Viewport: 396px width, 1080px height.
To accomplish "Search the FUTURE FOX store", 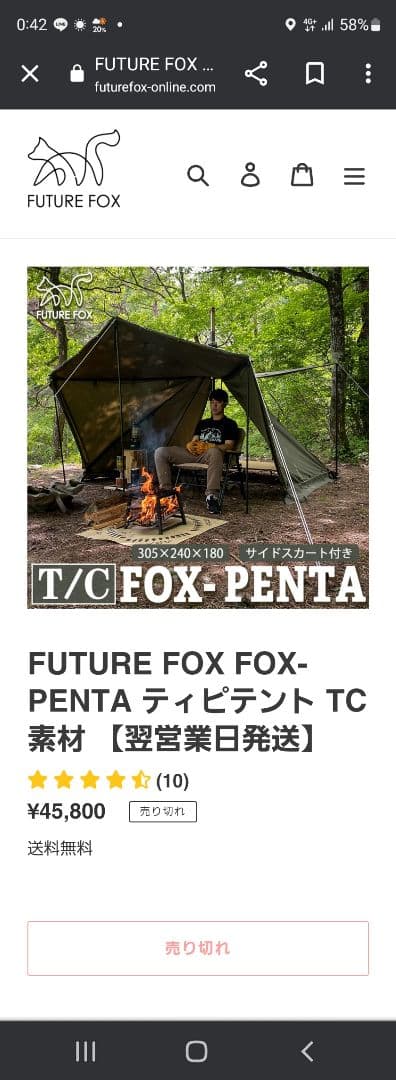I will (x=198, y=176).
